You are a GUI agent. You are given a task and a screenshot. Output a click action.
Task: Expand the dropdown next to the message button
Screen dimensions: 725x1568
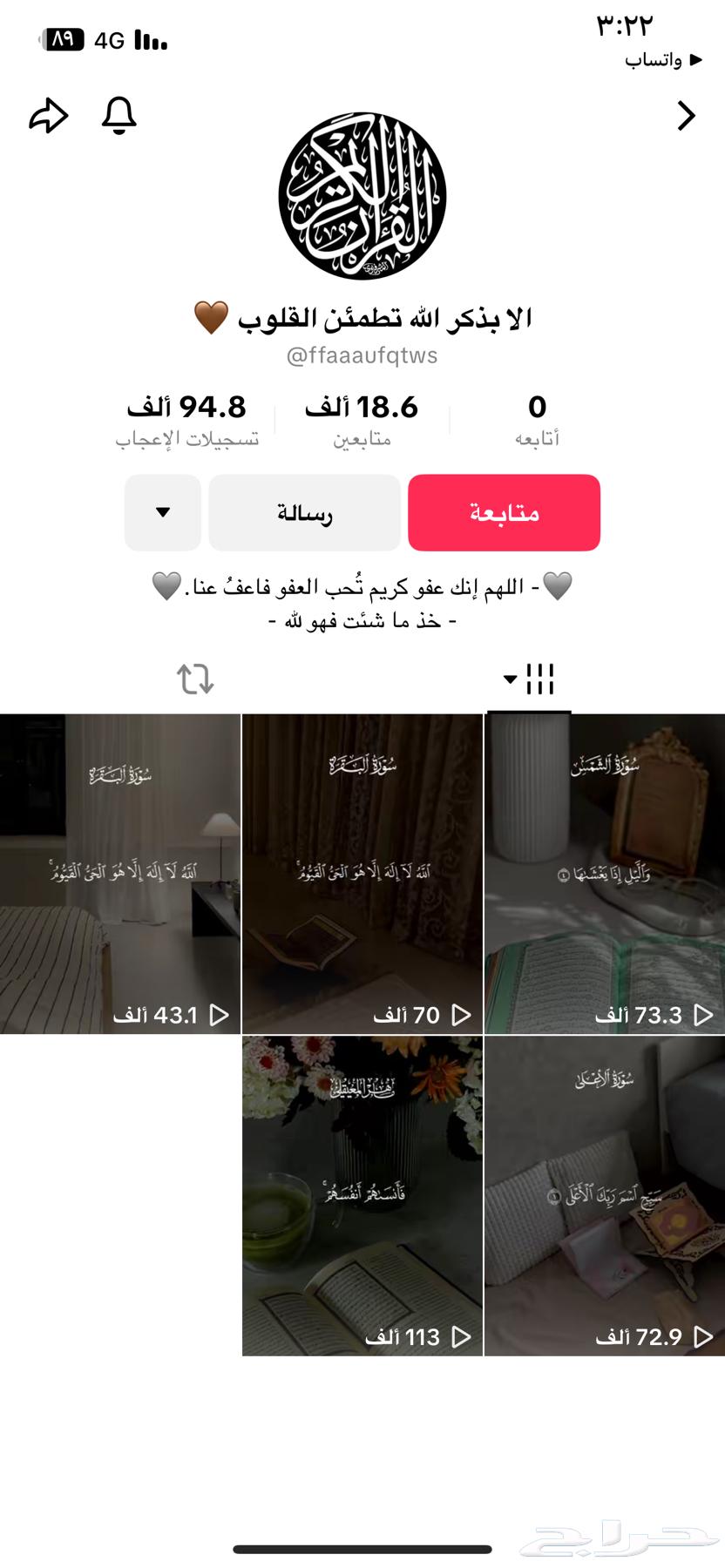(x=162, y=513)
